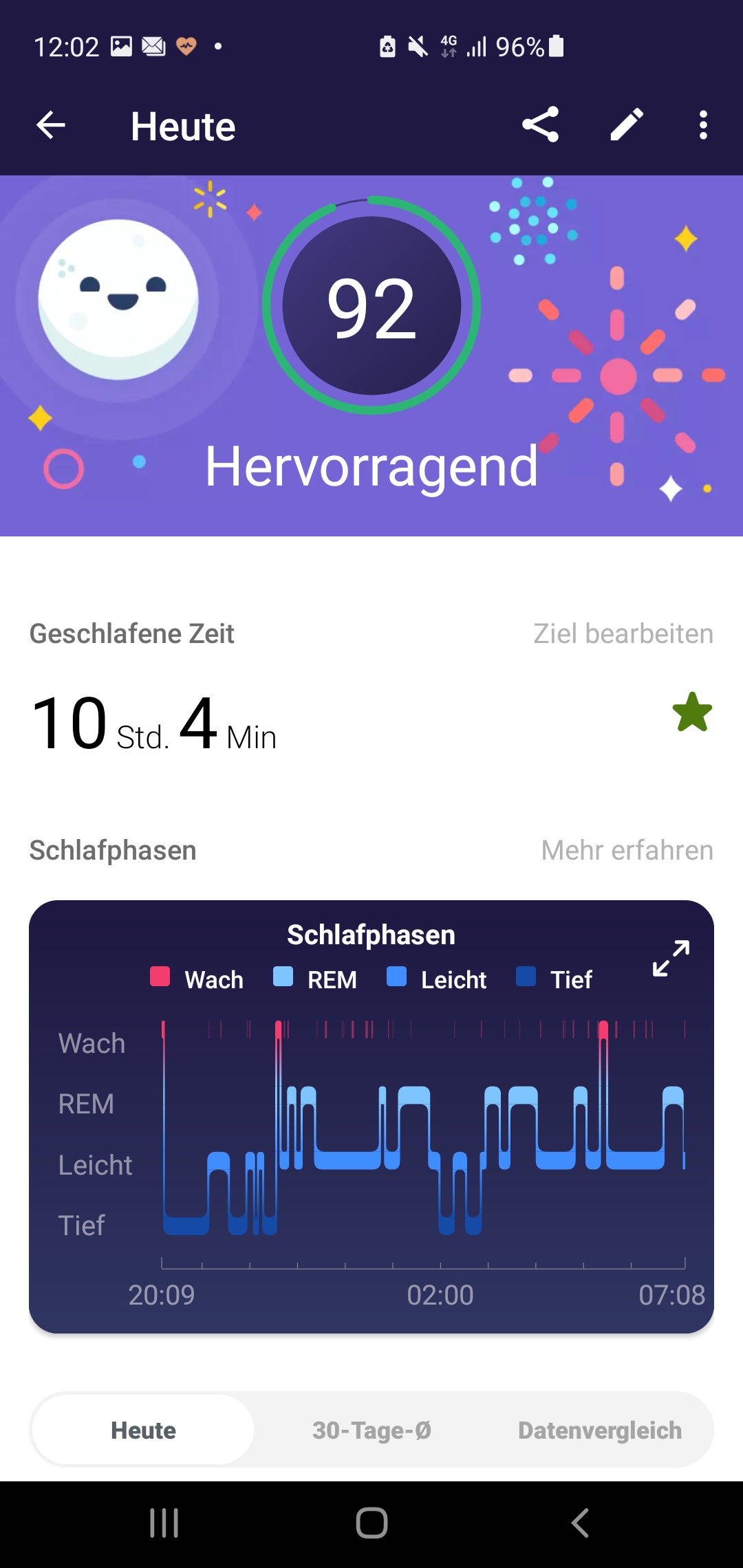
Task: Open recent apps from navigation bar
Action: pyautogui.click(x=164, y=1523)
